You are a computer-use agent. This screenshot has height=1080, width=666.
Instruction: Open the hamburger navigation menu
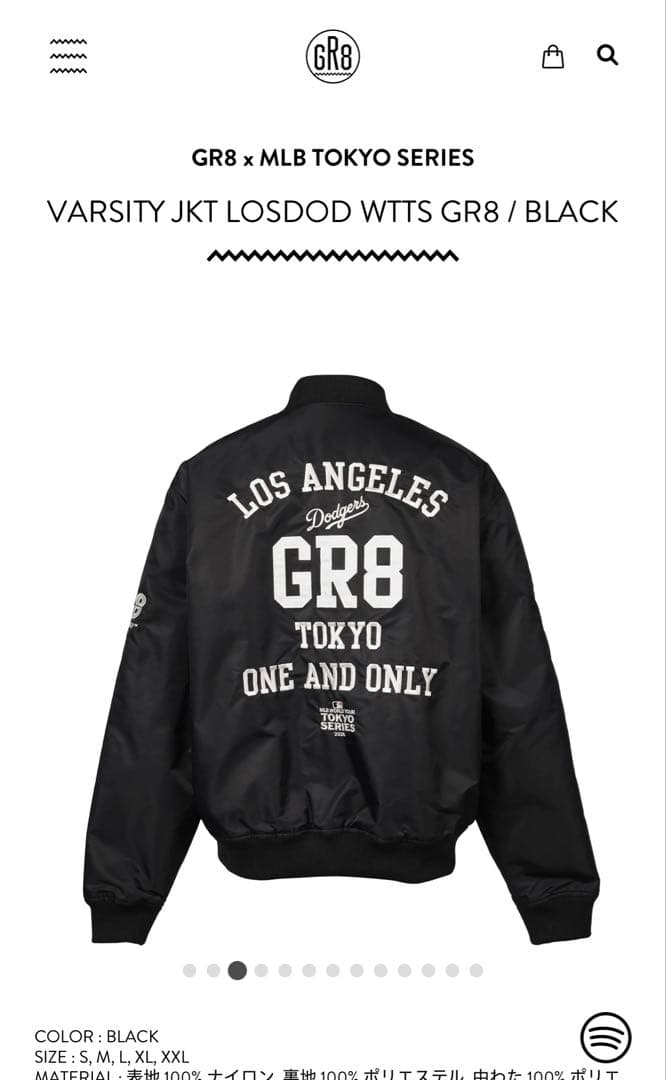pyautogui.click(x=68, y=56)
